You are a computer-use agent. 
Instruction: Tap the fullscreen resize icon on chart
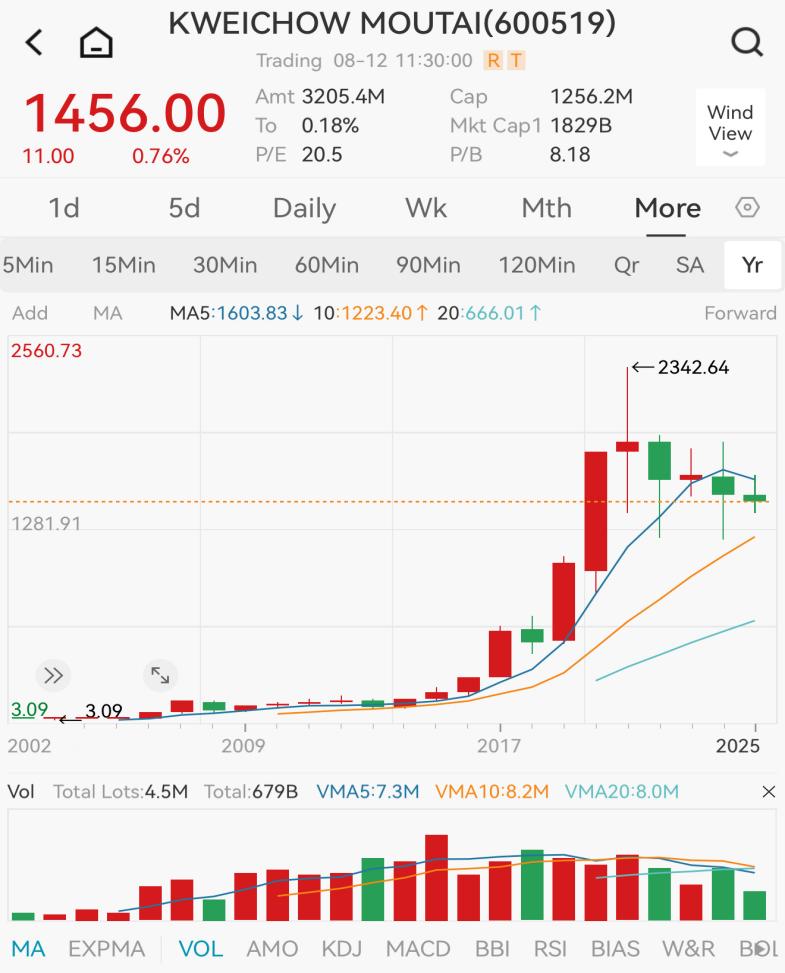tap(160, 675)
